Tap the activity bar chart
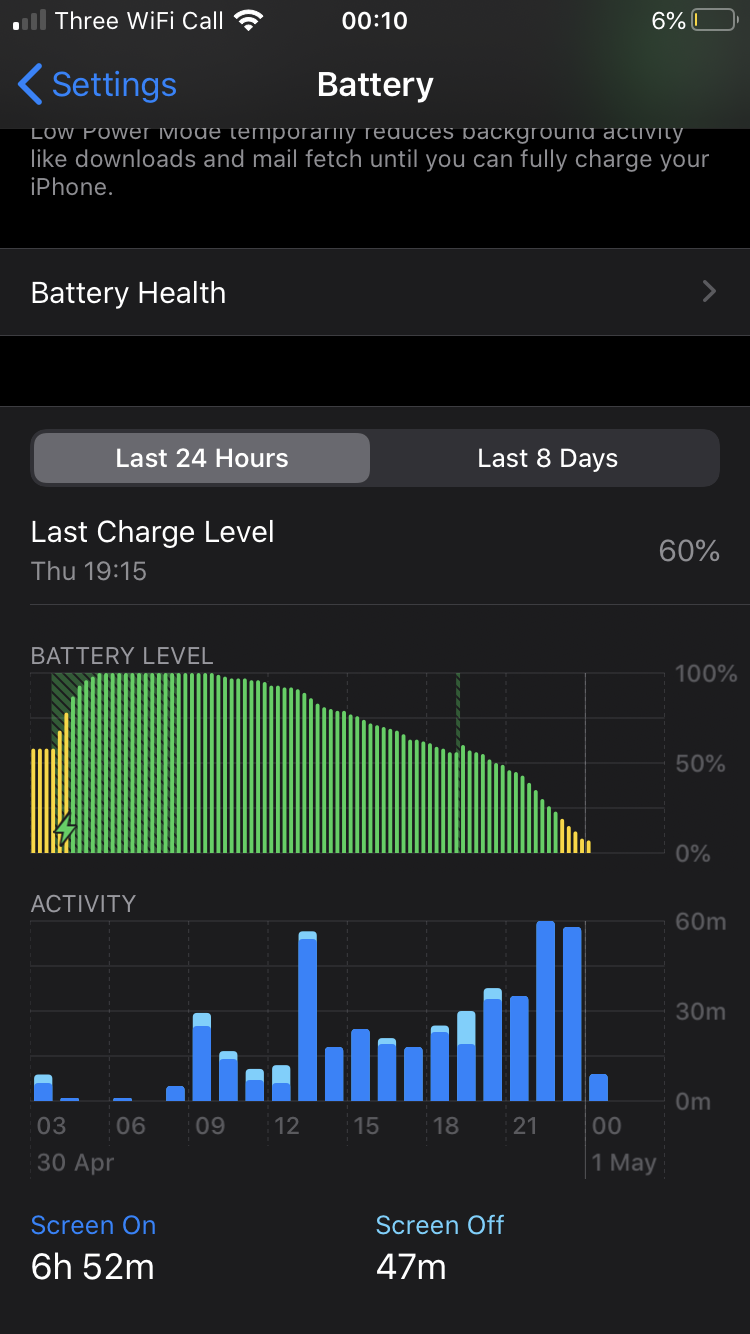 click(x=347, y=1012)
